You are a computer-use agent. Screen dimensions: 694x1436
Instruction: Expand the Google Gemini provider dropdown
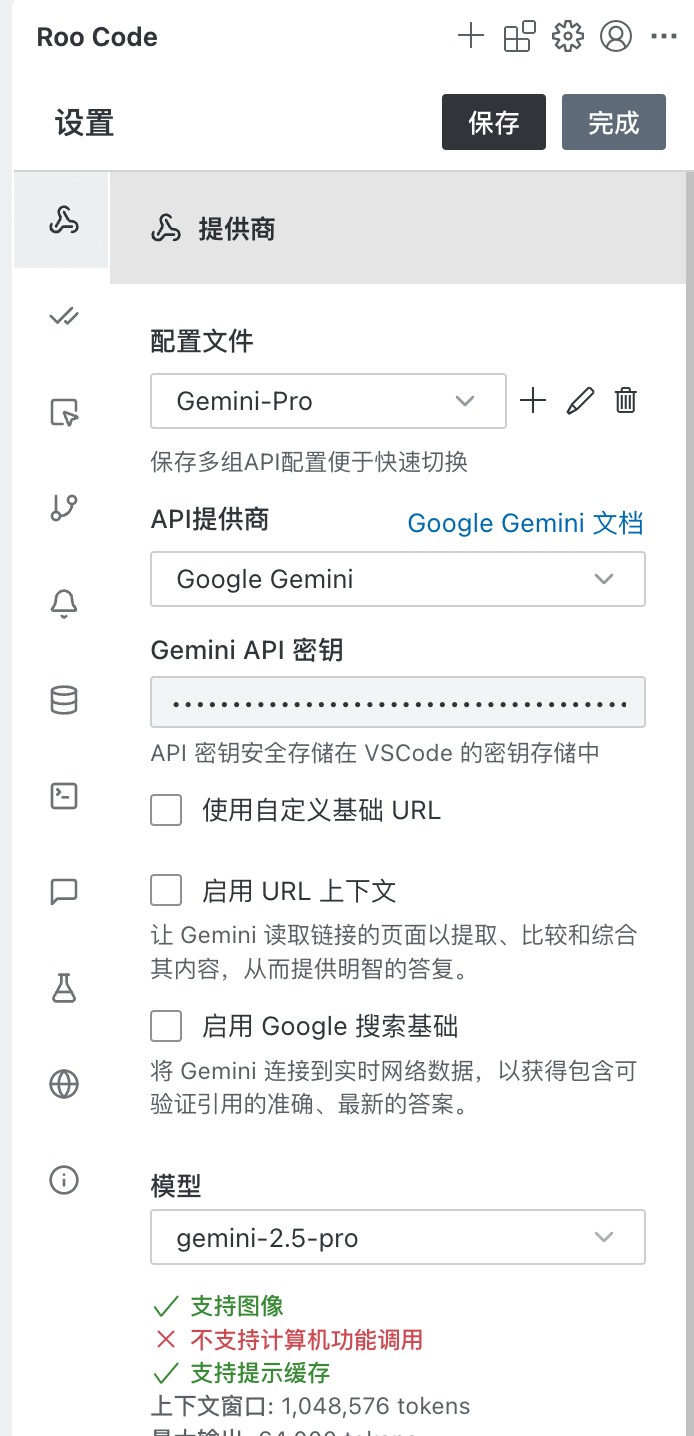coord(397,579)
